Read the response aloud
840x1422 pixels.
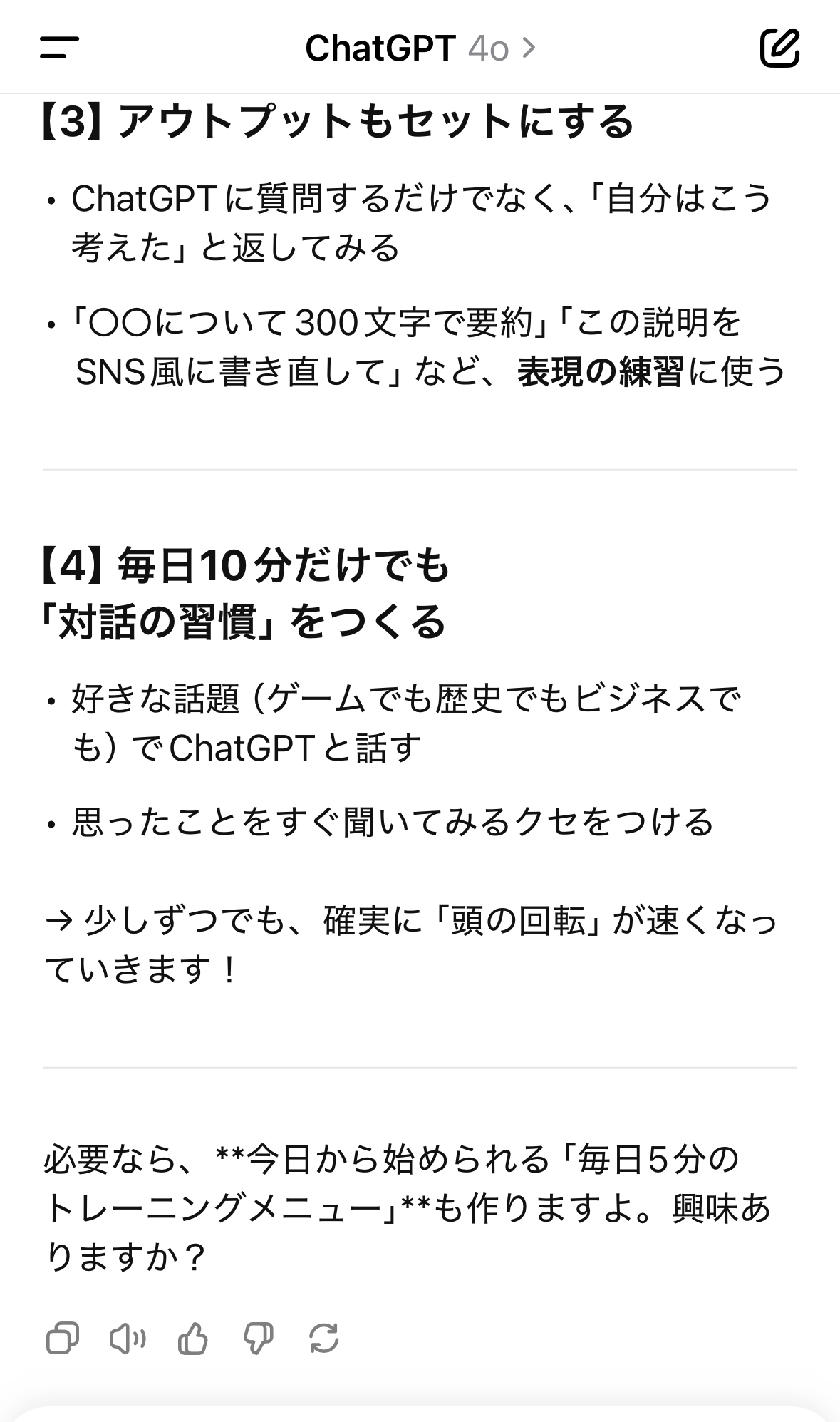pos(128,1338)
